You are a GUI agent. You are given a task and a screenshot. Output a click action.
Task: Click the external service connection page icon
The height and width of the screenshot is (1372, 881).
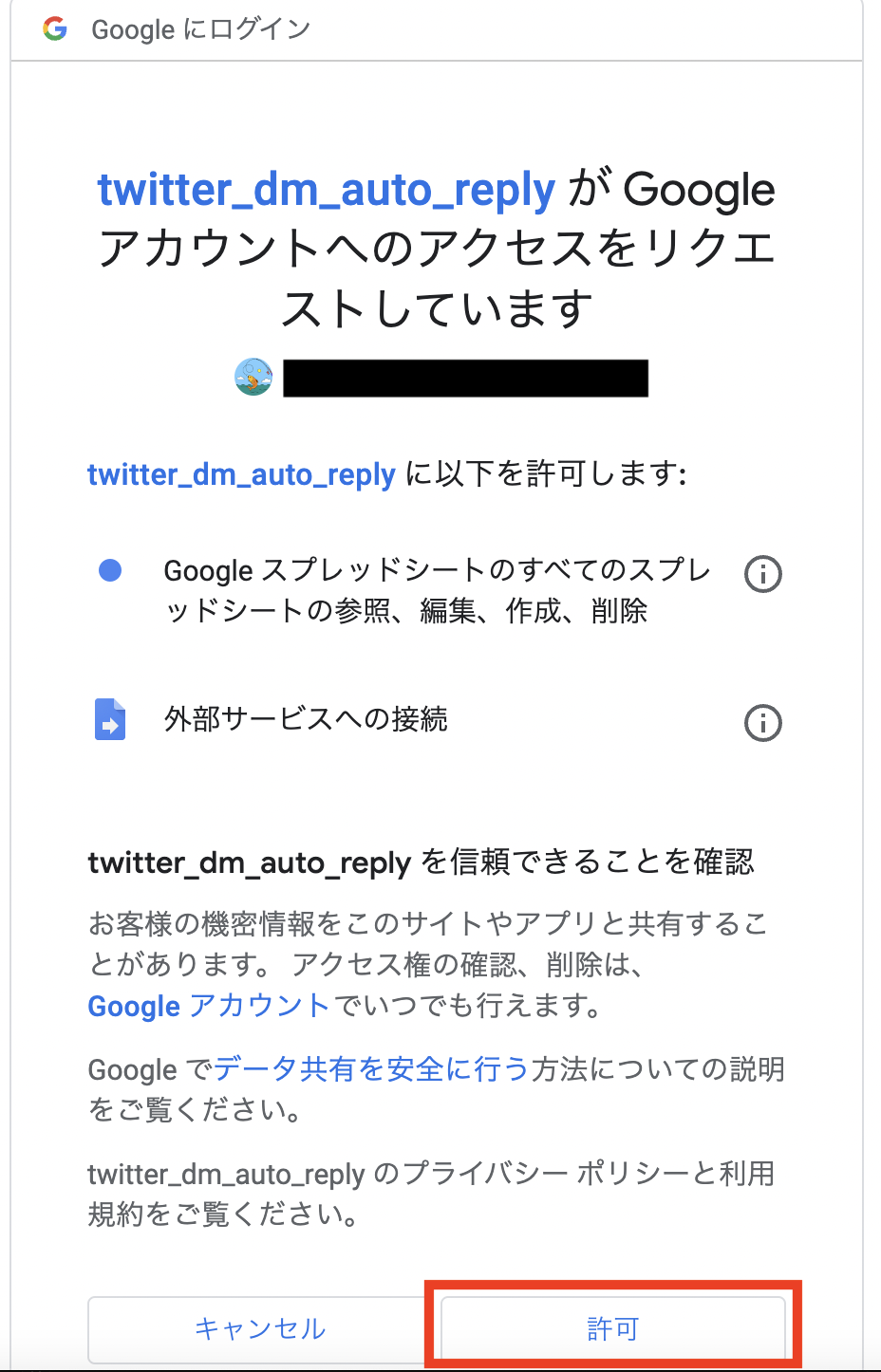pos(109,719)
